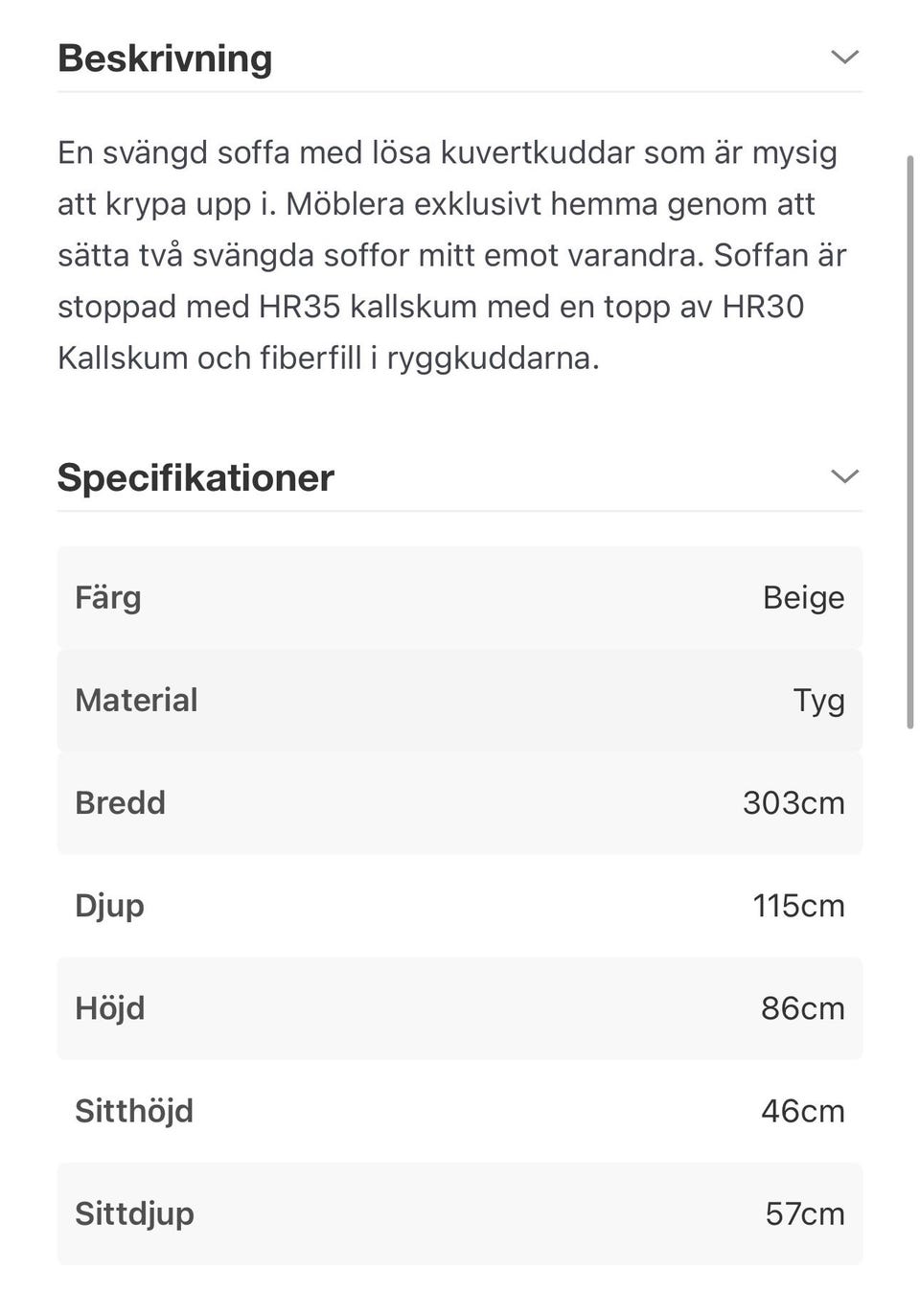Click the 115cm depth value
Image resolution: width=920 pixels, height=1316 pixels.
tap(797, 905)
